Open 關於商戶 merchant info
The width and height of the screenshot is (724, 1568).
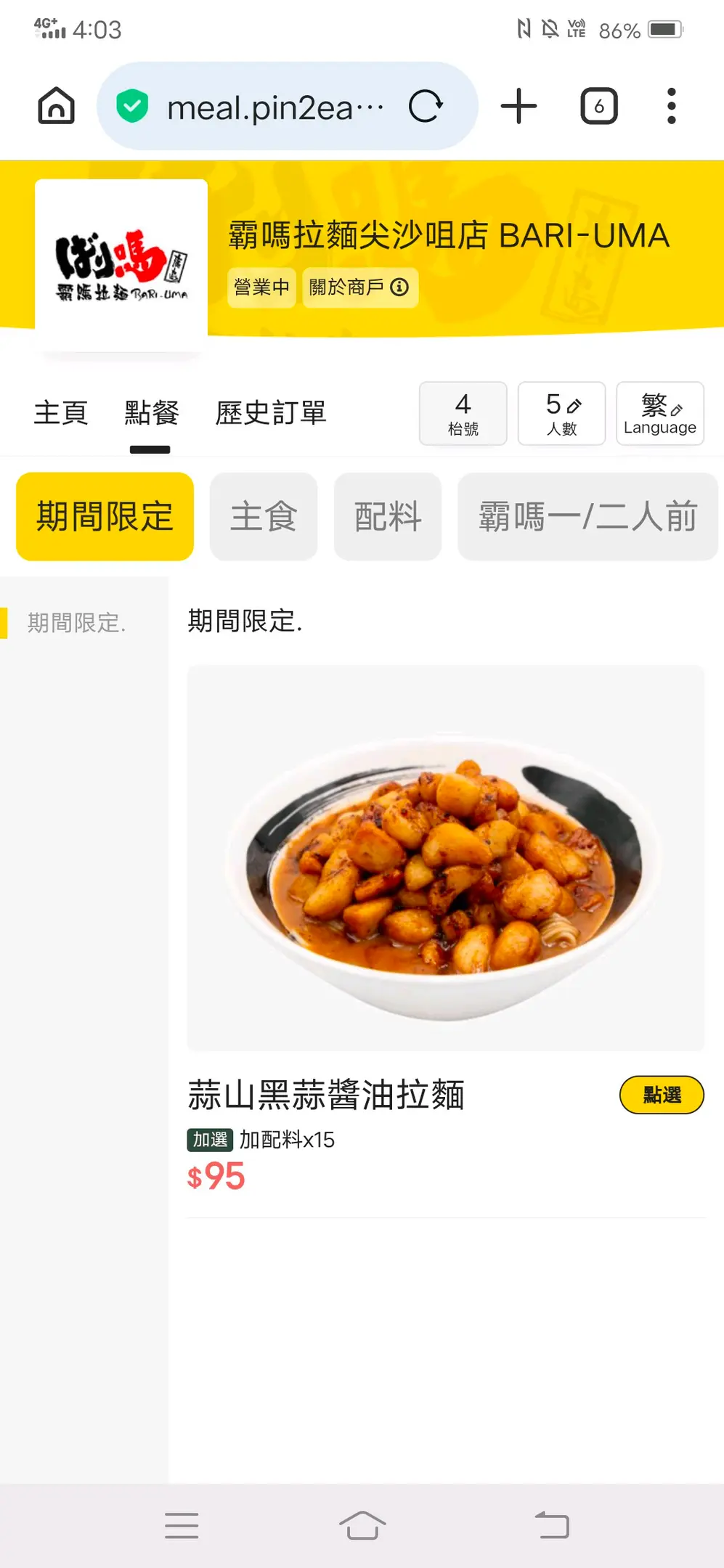(359, 287)
